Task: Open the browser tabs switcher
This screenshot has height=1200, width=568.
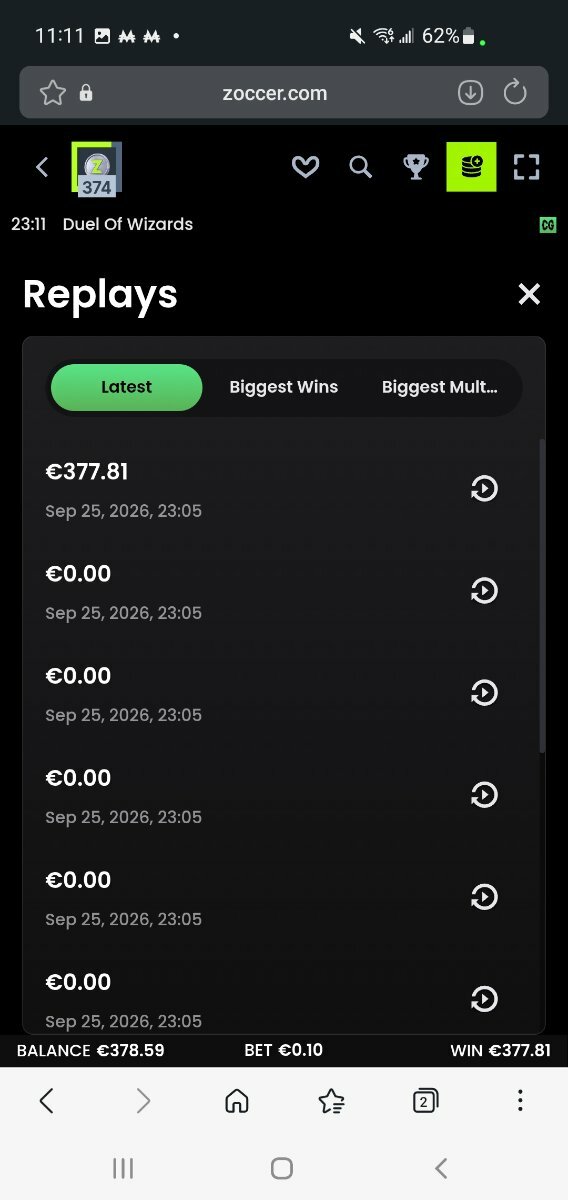Action: 425,1101
